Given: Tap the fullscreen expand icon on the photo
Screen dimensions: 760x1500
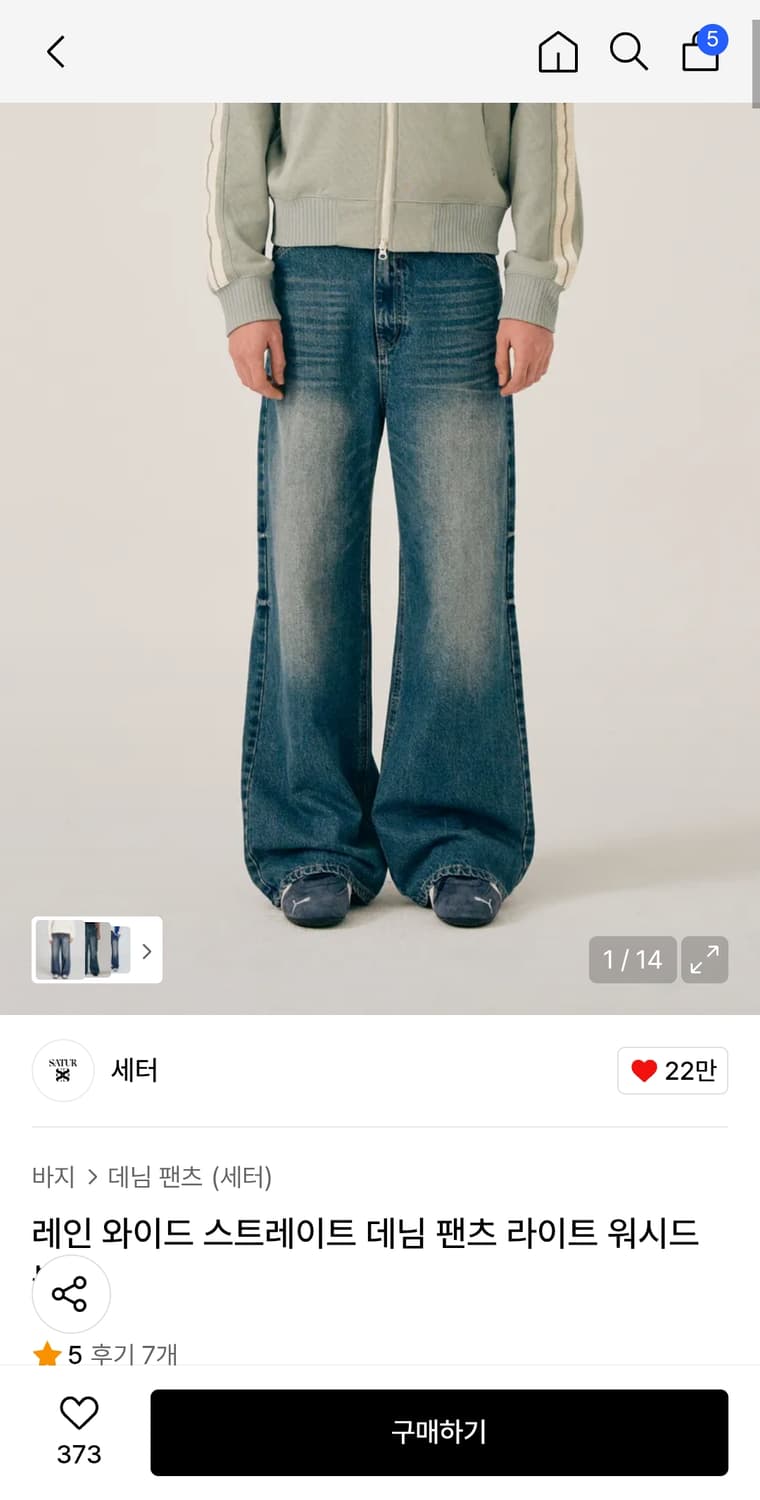Looking at the screenshot, I should point(705,959).
